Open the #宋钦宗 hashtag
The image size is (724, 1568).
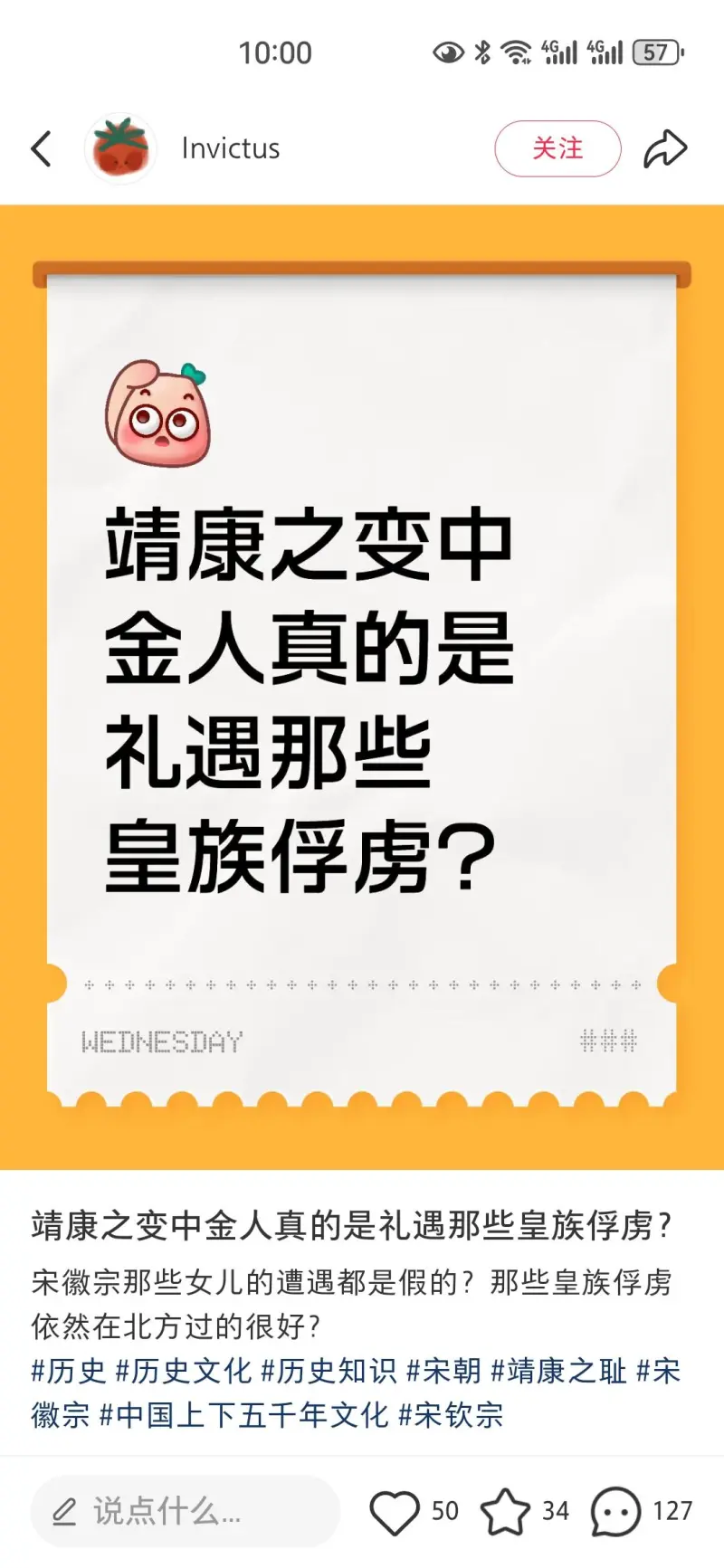pos(451,1415)
